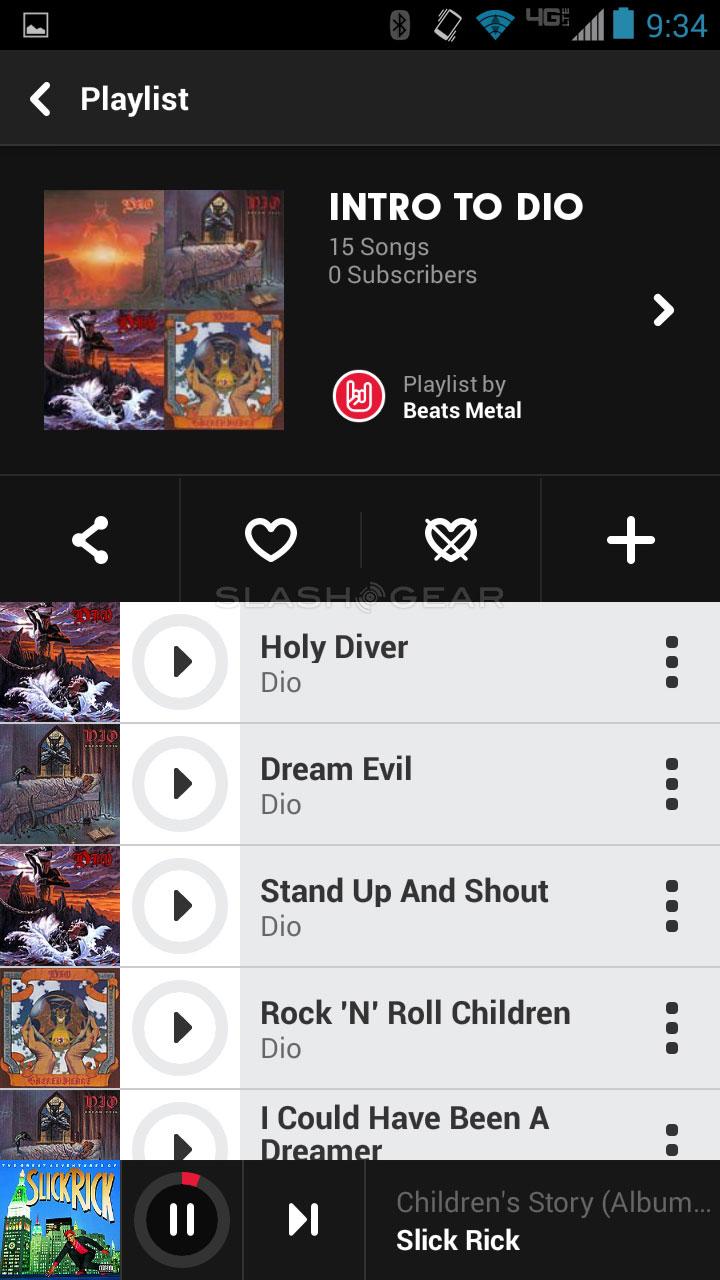Add the playlist using the plus icon
This screenshot has height=1280, width=720.
[630, 541]
